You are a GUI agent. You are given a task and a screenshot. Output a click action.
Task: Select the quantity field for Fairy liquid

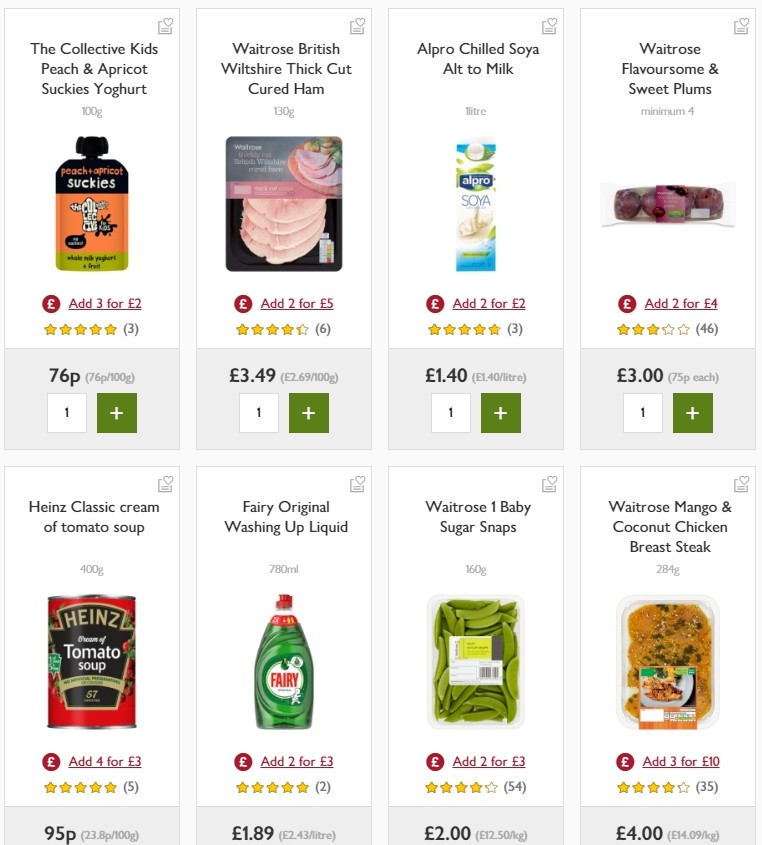[x=258, y=843]
